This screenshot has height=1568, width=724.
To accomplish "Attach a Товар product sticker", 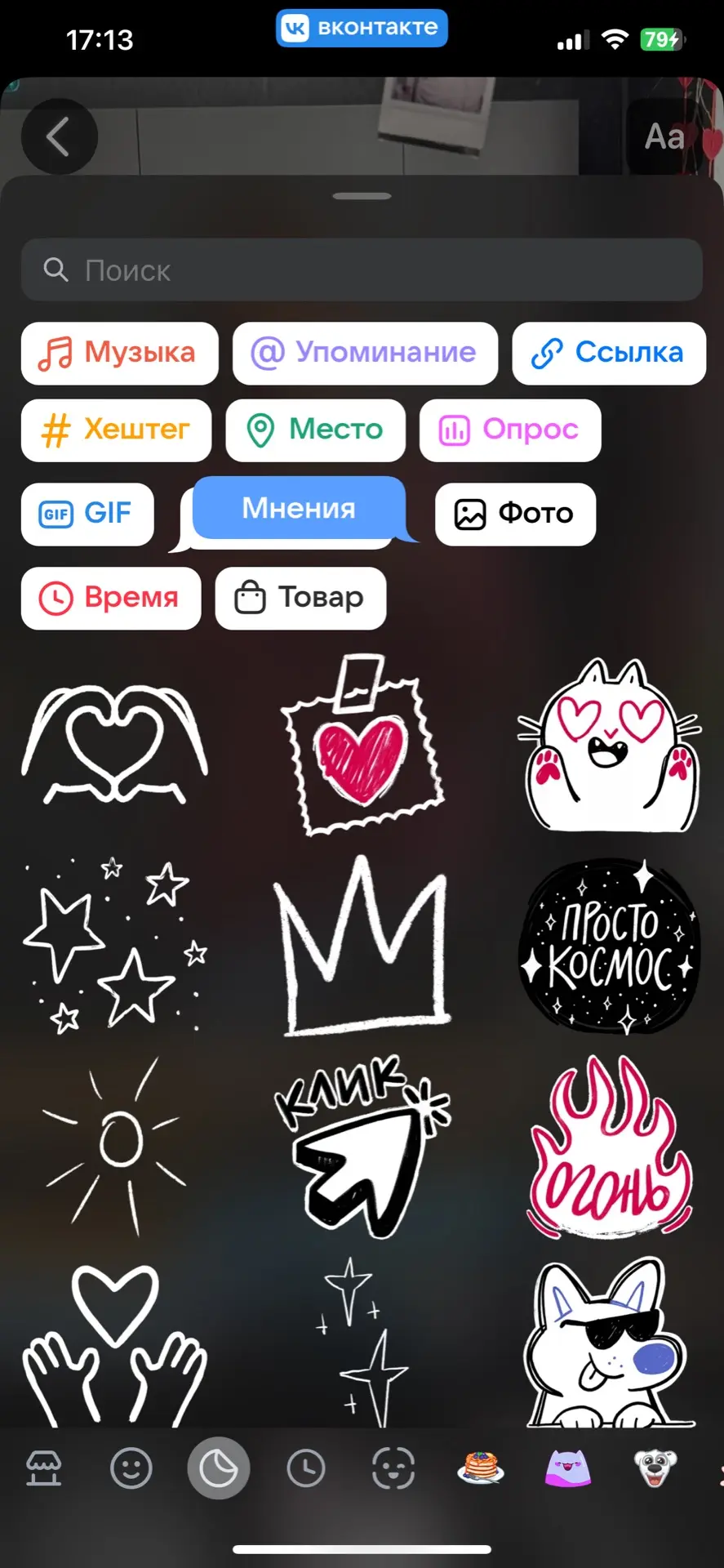I will coord(300,598).
